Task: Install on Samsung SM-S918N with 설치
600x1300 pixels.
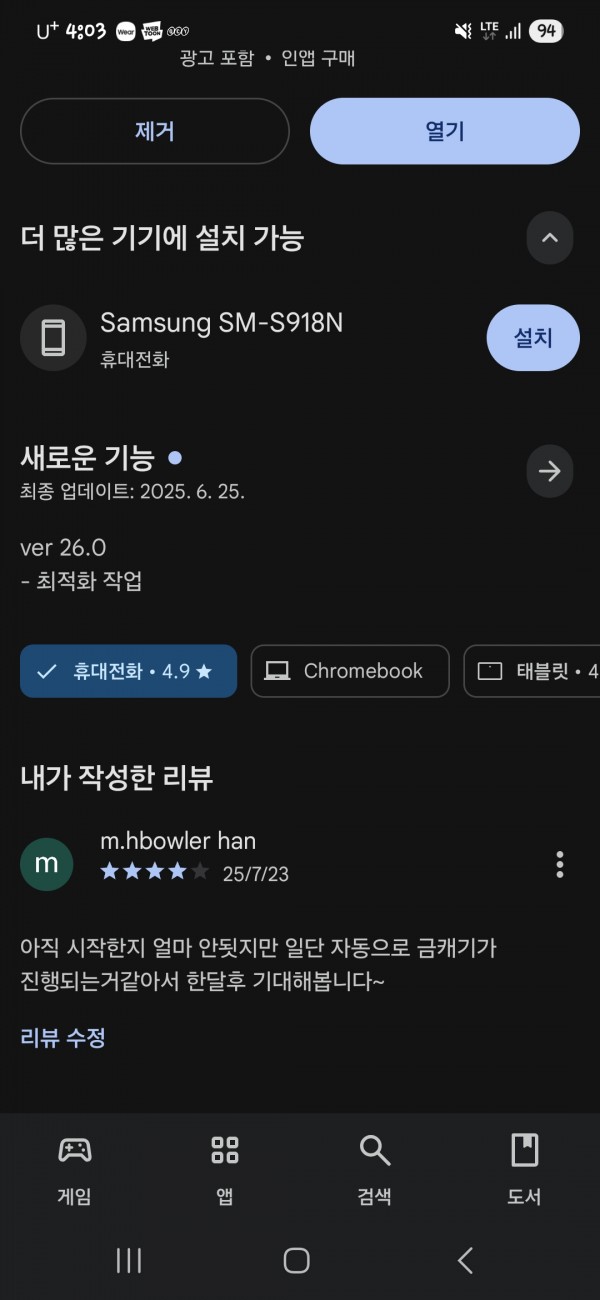Action: coord(533,338)
